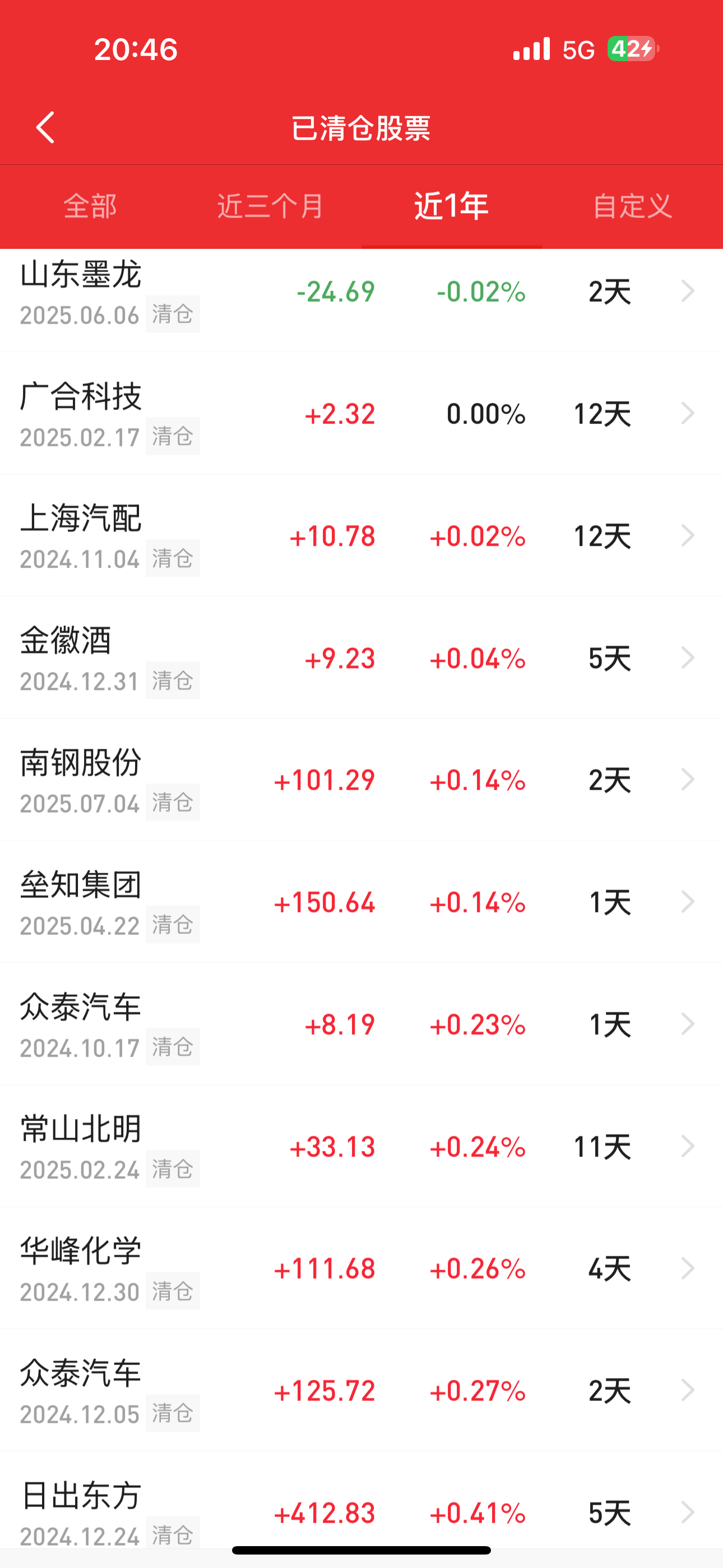
Task: Go back using the top-left arrow
Action: coord(45,127)
